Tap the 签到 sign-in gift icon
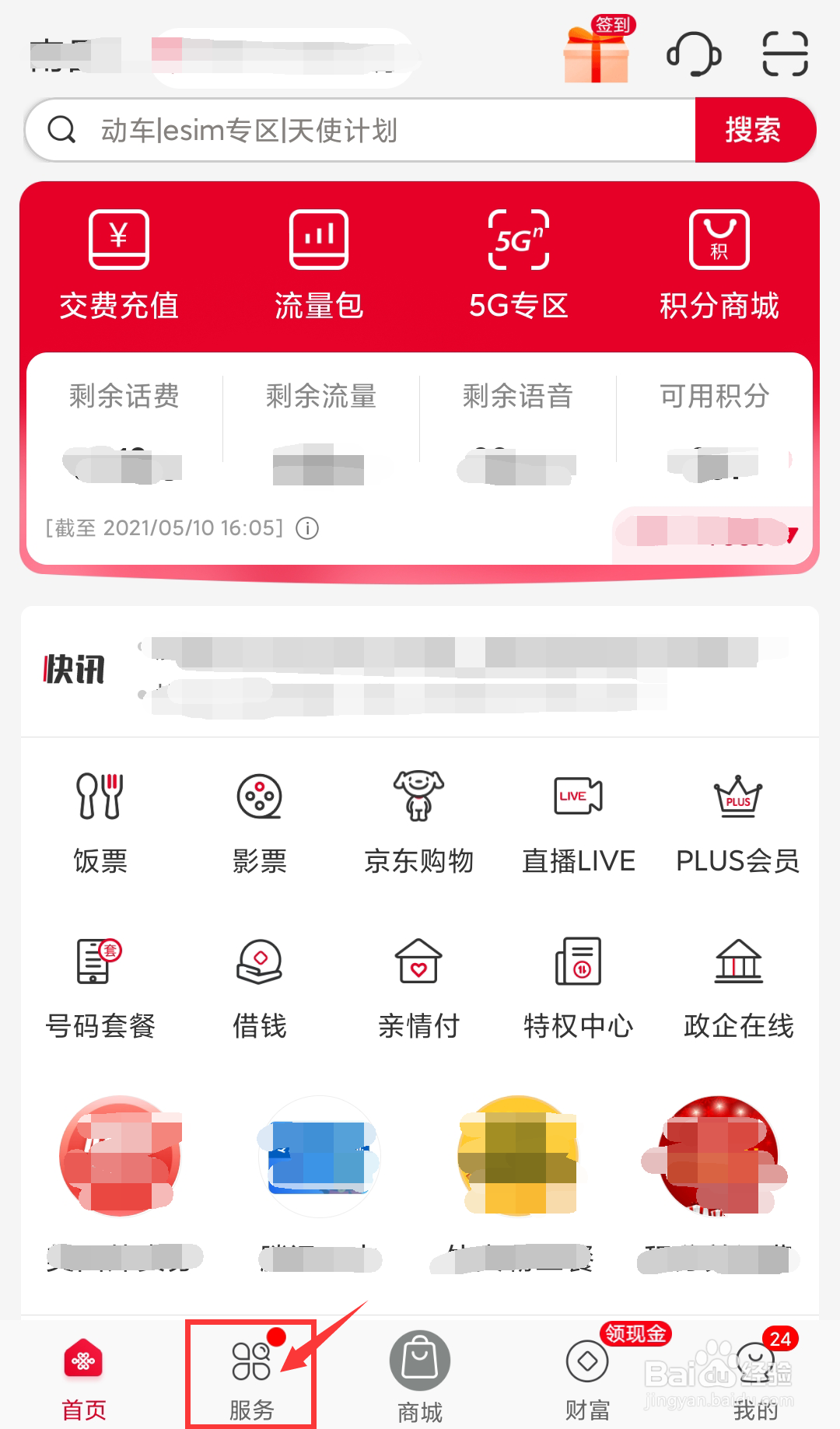The height and width of the screenshot is (1429, 840). (x=595, y=54)
